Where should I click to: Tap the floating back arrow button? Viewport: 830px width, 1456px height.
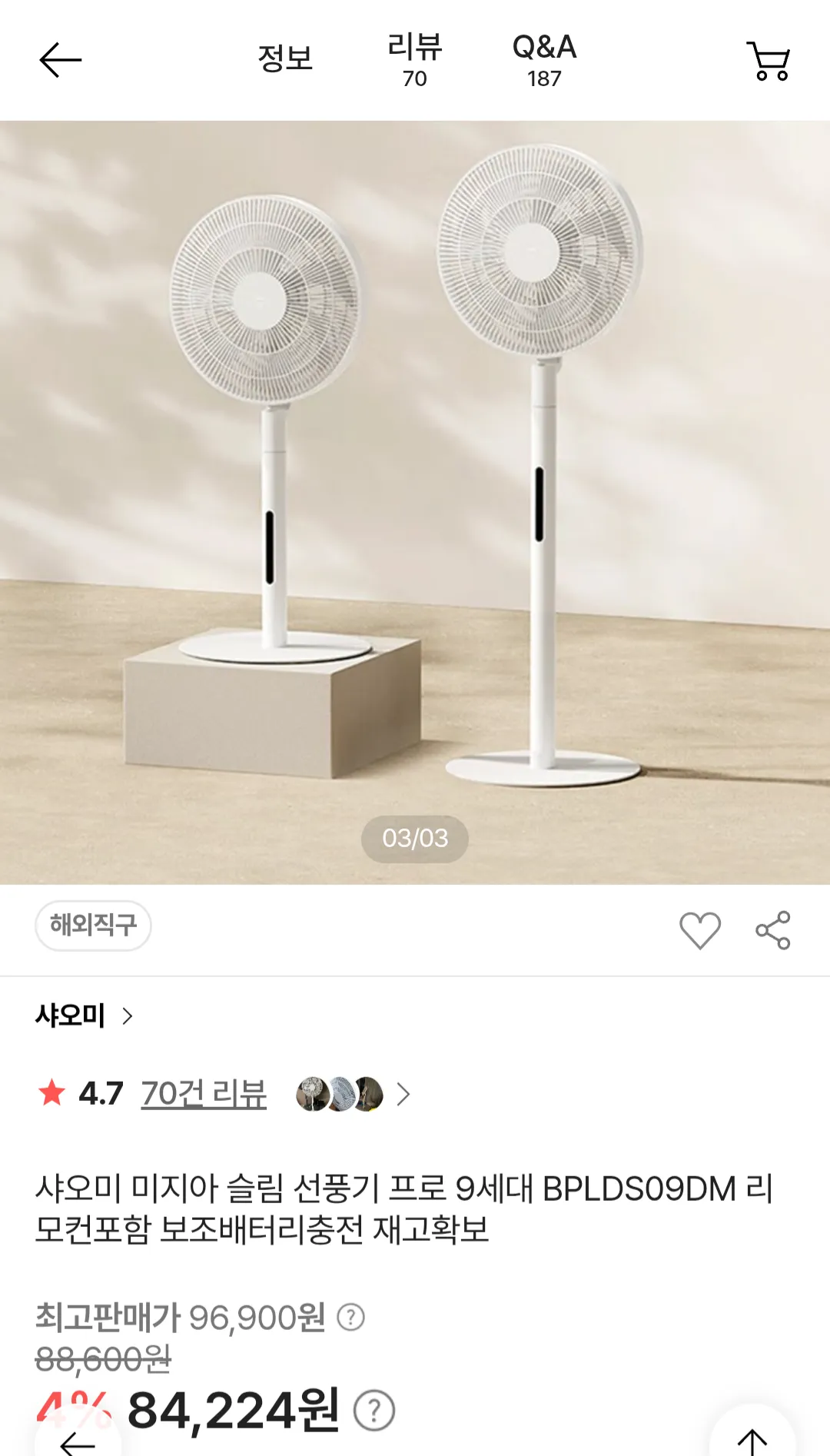[78, 1441]
